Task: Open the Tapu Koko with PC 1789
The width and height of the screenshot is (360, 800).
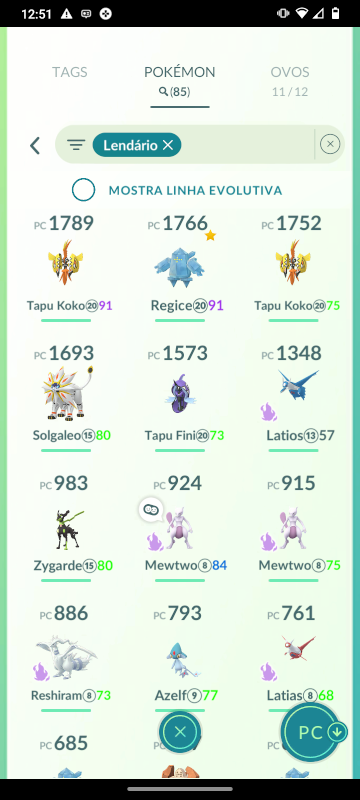Action: [69, 268]
